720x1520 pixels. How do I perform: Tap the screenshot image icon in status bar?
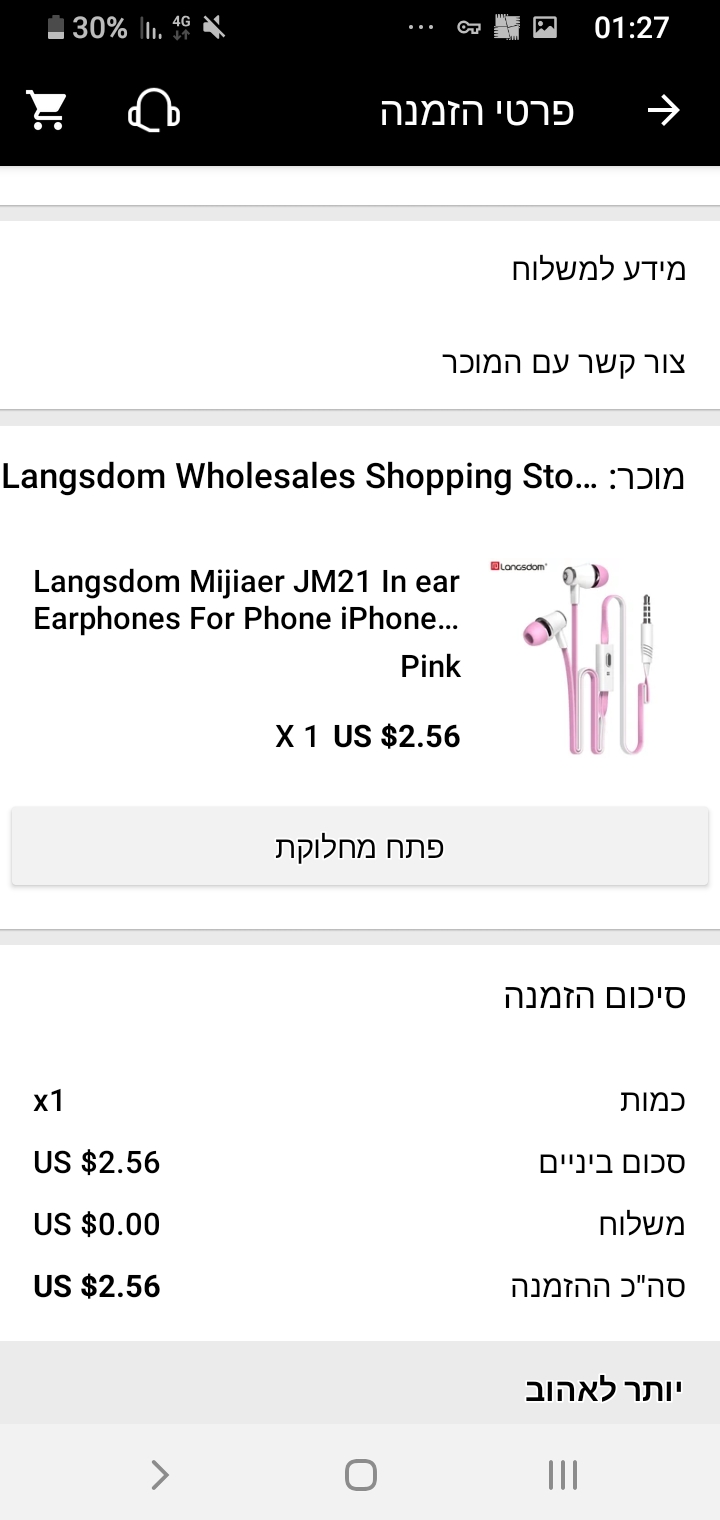546,27
